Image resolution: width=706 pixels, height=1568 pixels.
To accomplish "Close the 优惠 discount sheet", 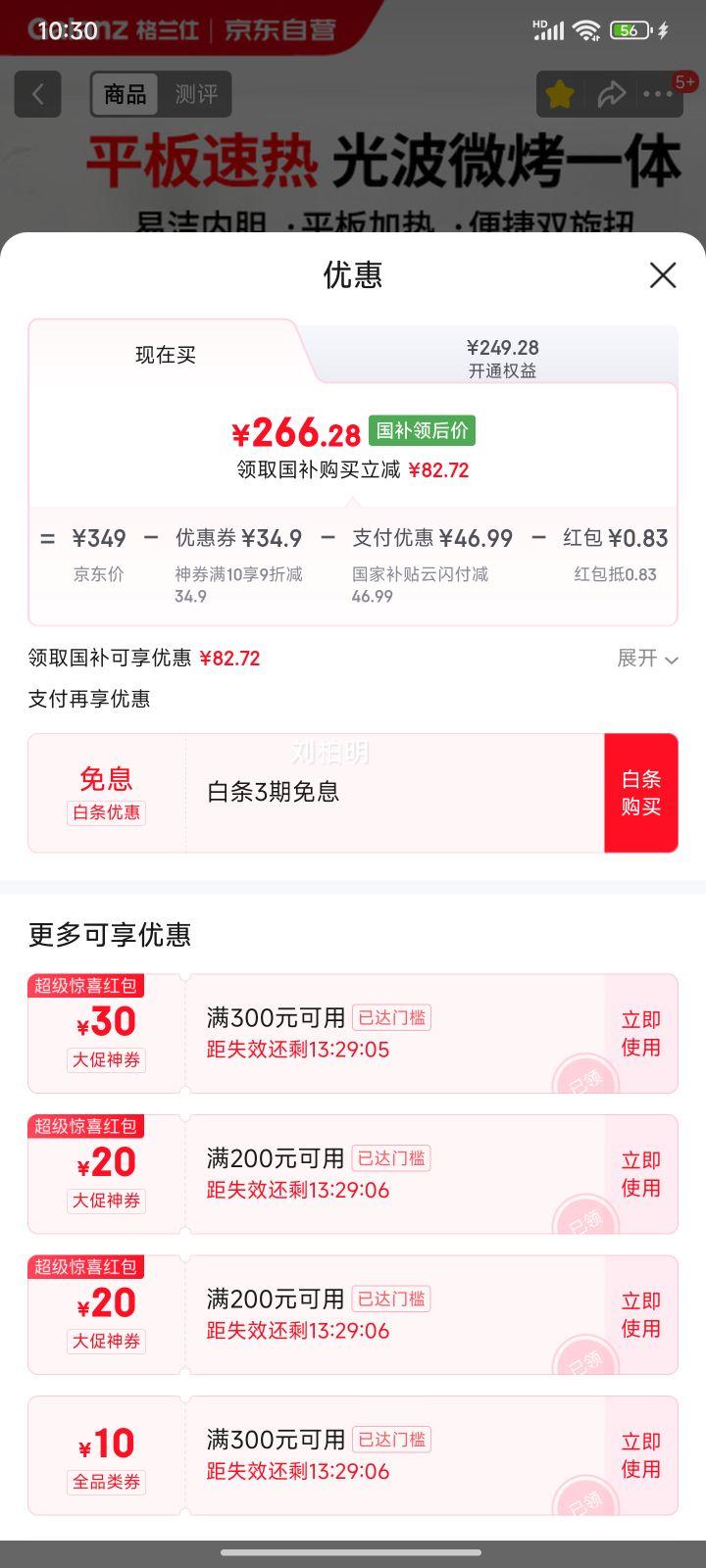I will (x=663, y=275).
